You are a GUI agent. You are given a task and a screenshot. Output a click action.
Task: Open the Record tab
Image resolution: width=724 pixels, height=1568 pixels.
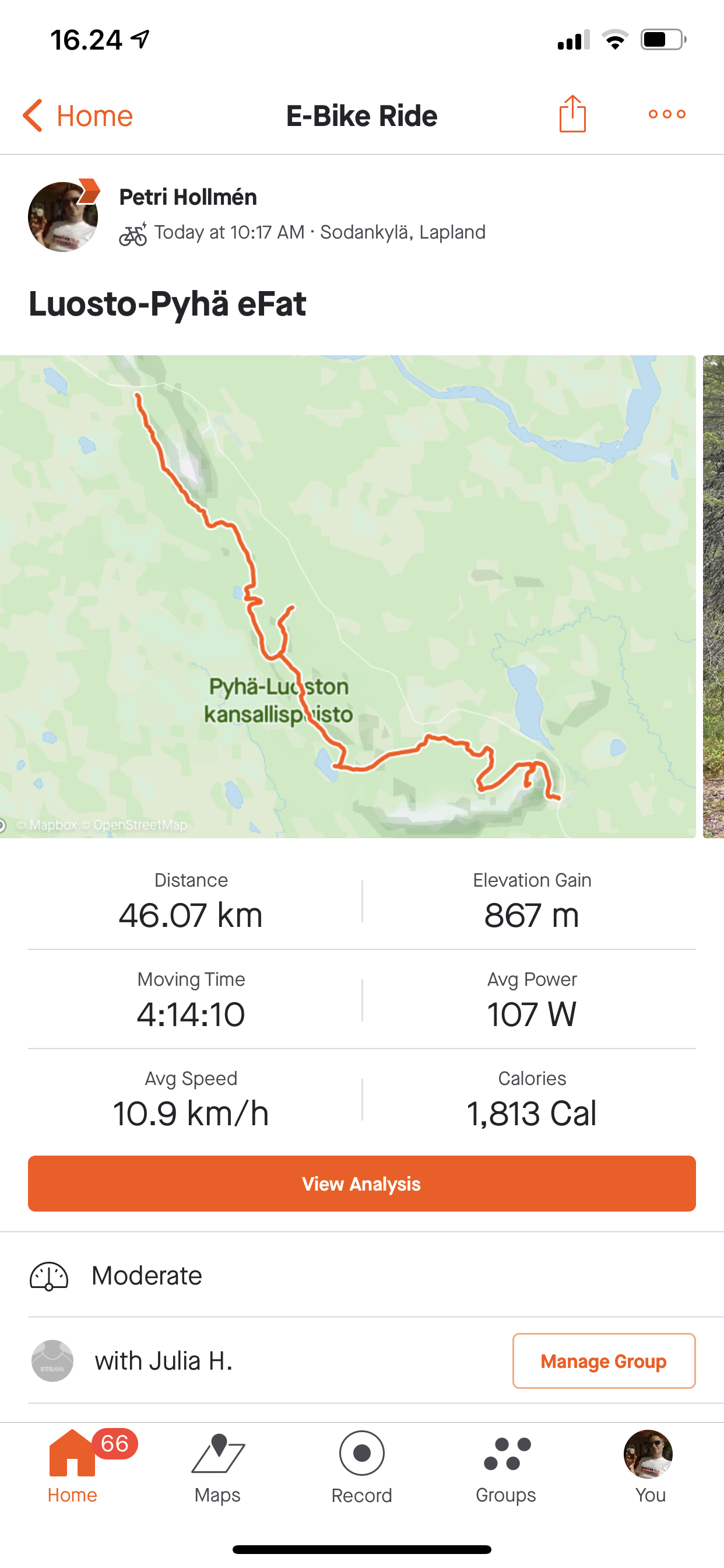361,1467
